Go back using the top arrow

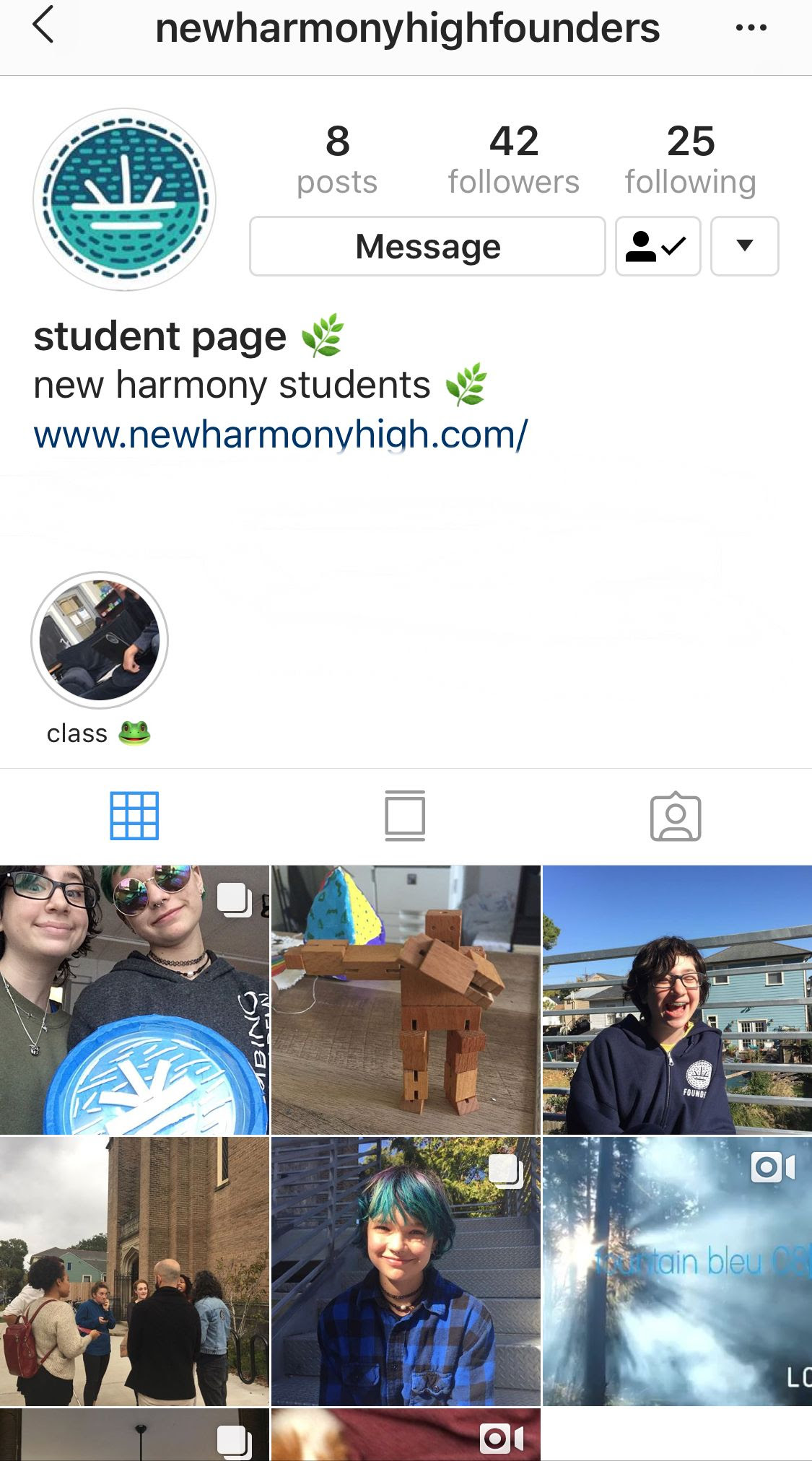coord(43,26)
